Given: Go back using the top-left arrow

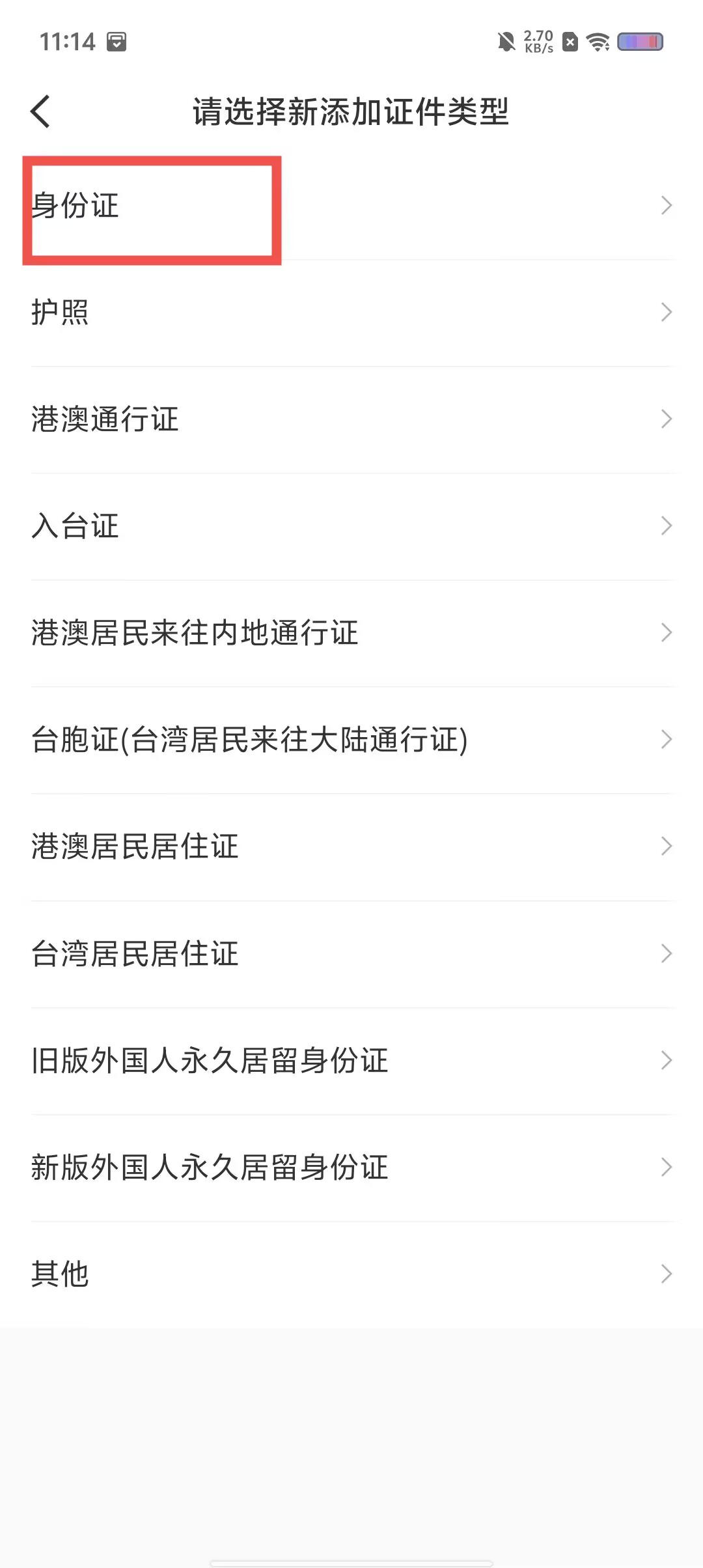Looking at the screenshot, I should (40, 111).
